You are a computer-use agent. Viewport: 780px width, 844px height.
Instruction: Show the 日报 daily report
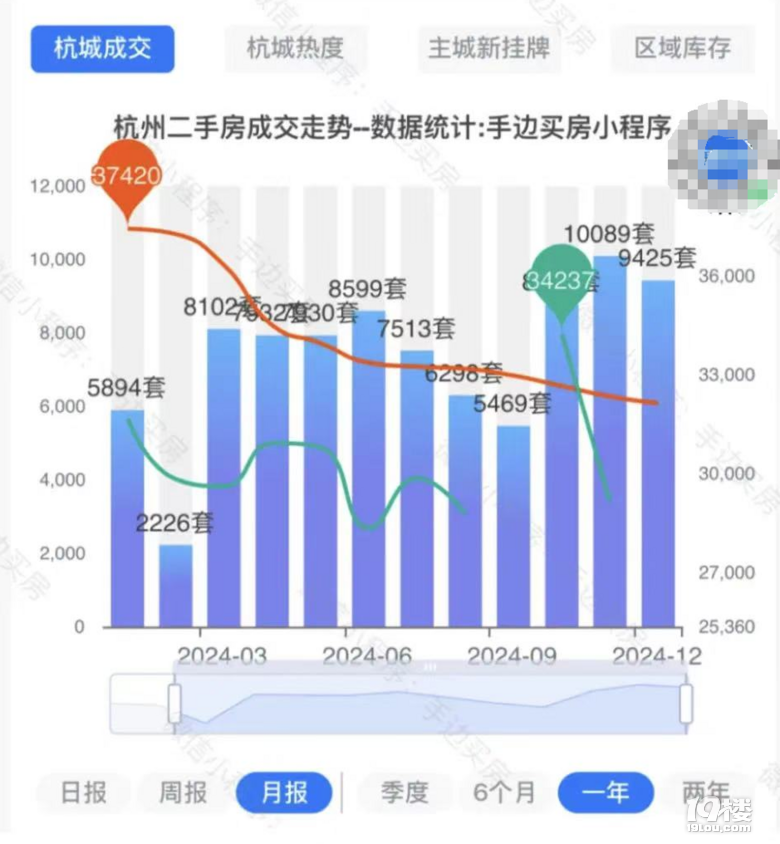pos(83,793)
